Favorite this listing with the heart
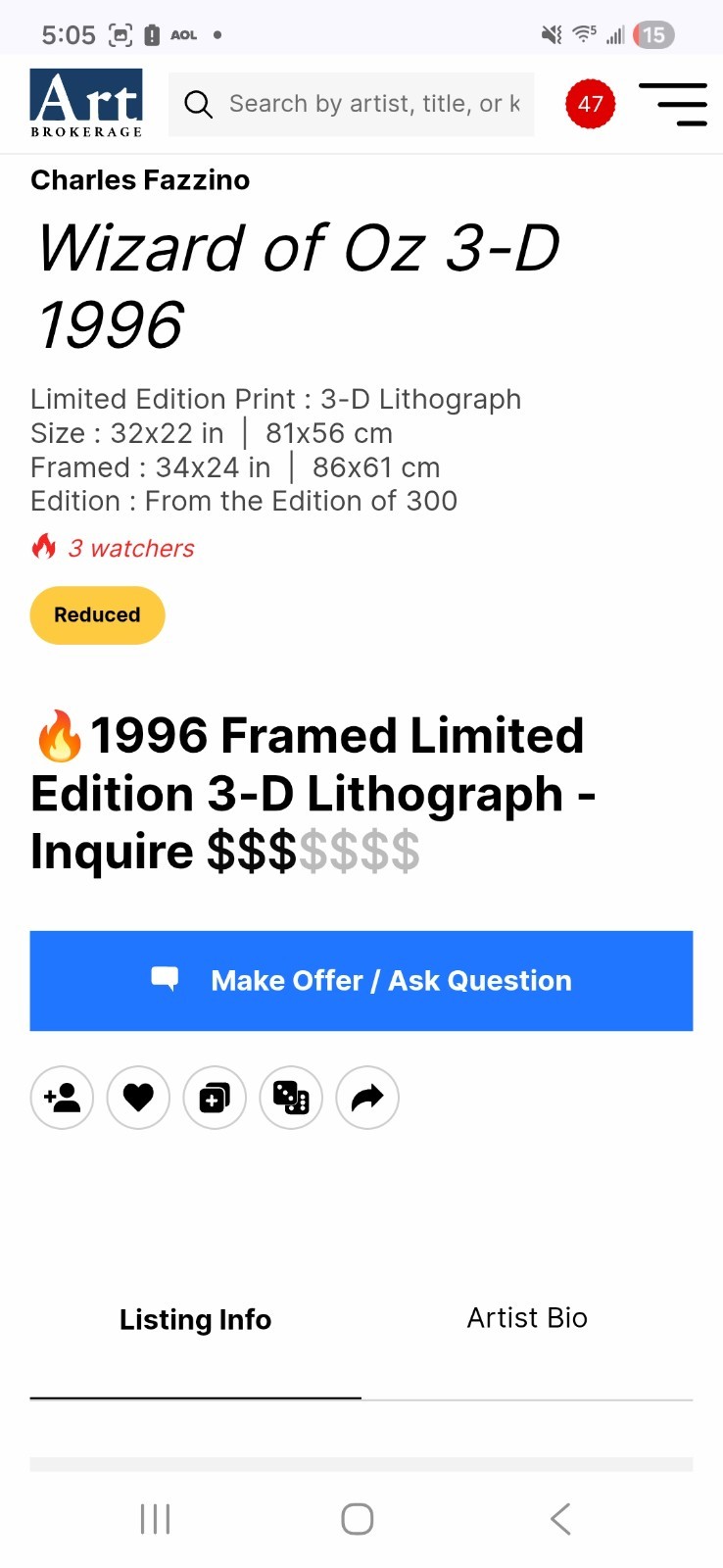This screenshot has height=1568, width=723. pos(138,1098)
